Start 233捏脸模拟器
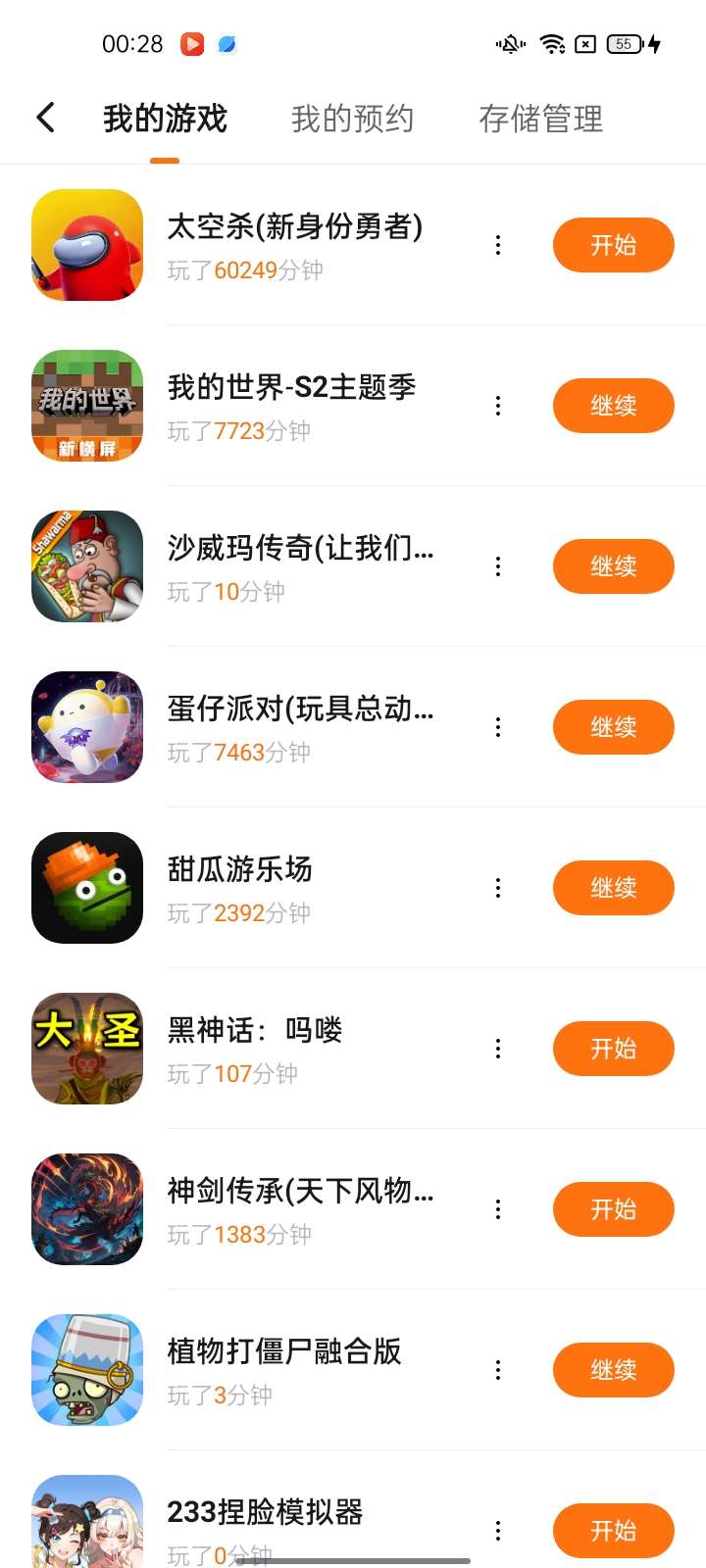This screenshot has width=706, height=1568. [613, 1530]
